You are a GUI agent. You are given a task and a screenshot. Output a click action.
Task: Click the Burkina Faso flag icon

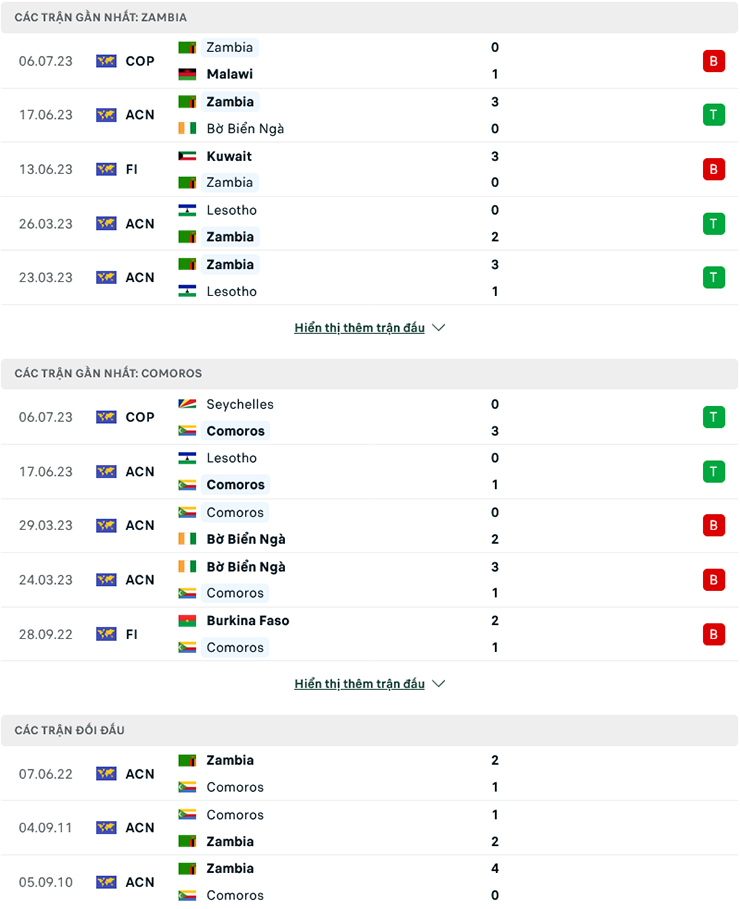click(188, 620)
